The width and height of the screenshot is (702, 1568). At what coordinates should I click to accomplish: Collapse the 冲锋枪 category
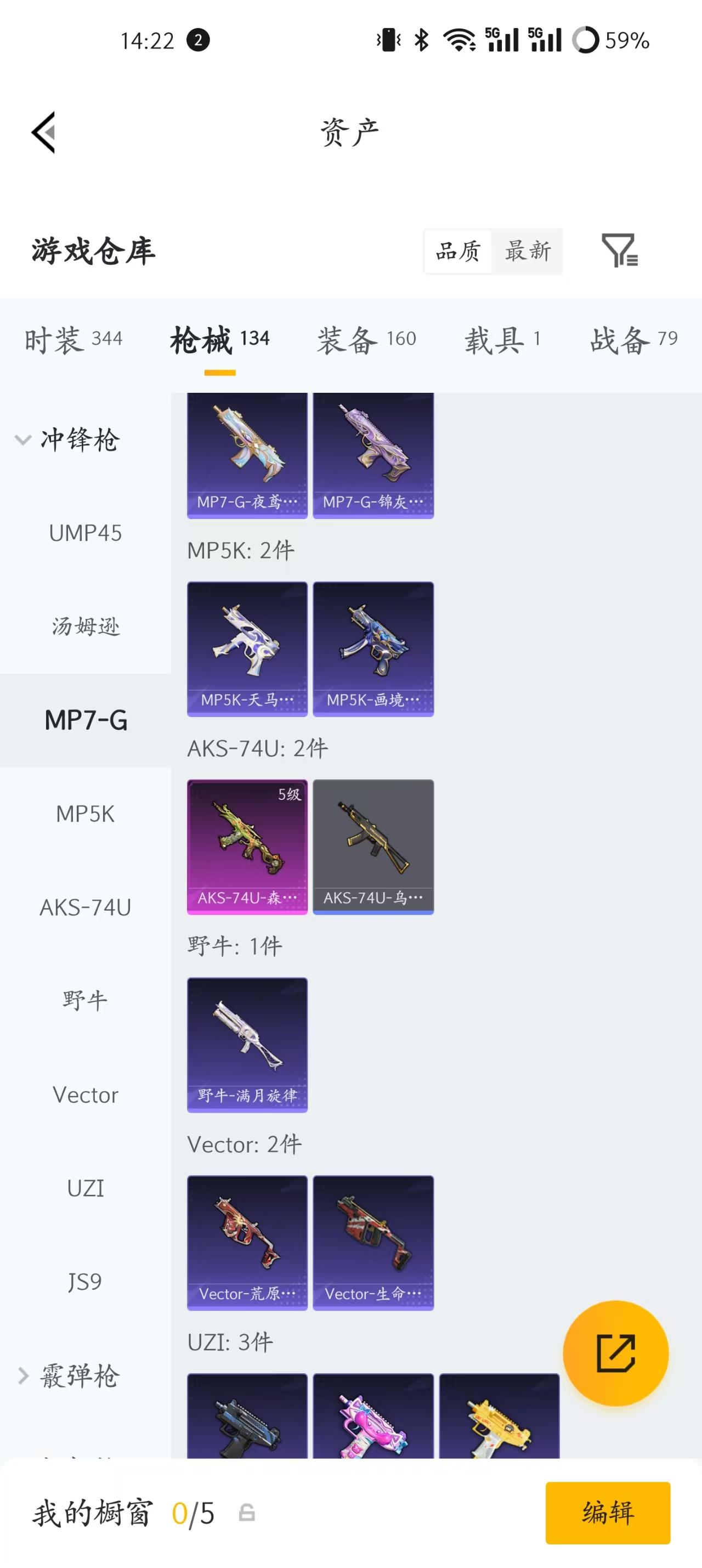tap(67, 439)
